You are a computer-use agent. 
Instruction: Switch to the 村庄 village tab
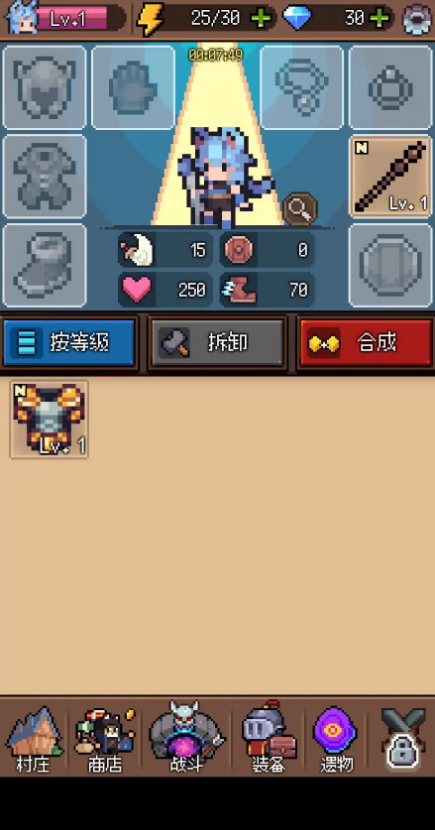[33, 739]
